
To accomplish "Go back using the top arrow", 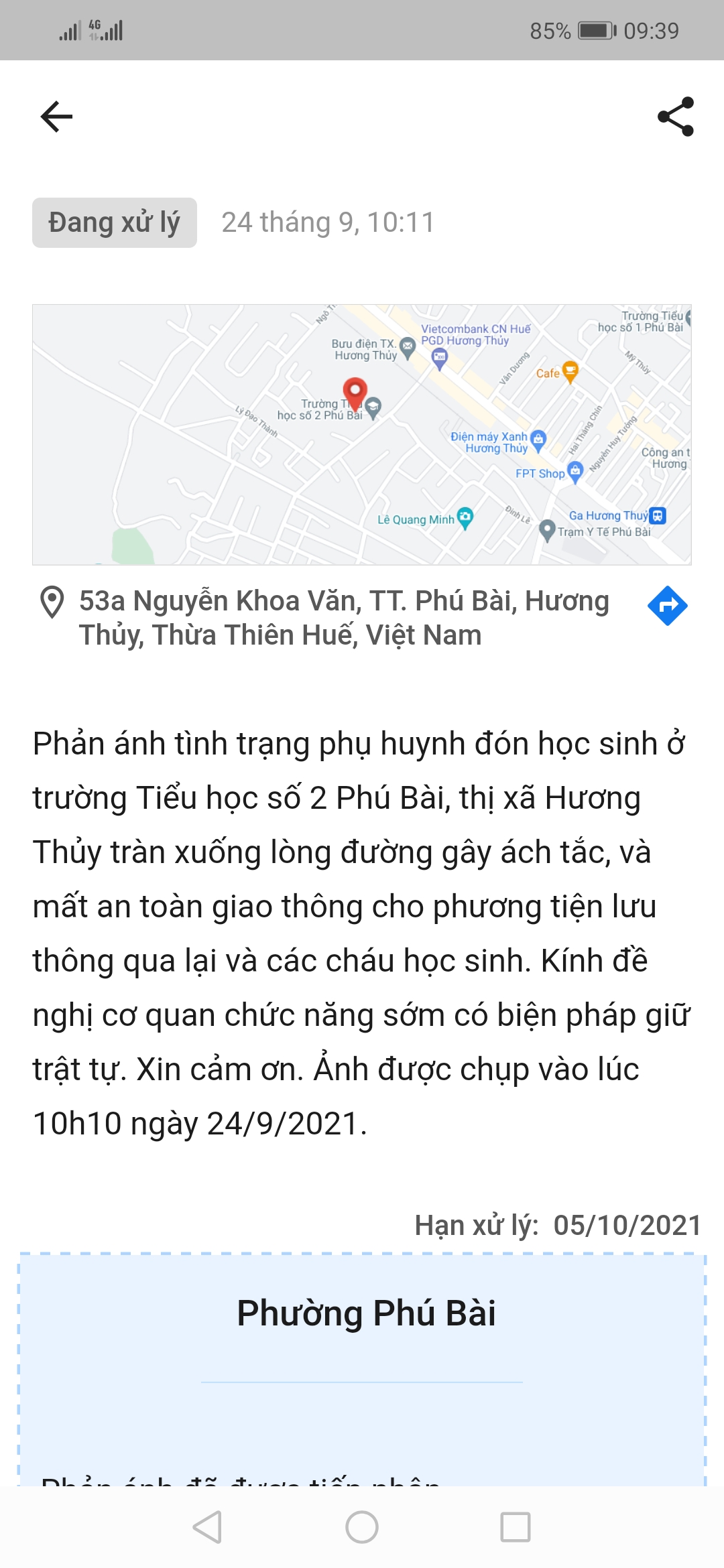I will (56, 117).
